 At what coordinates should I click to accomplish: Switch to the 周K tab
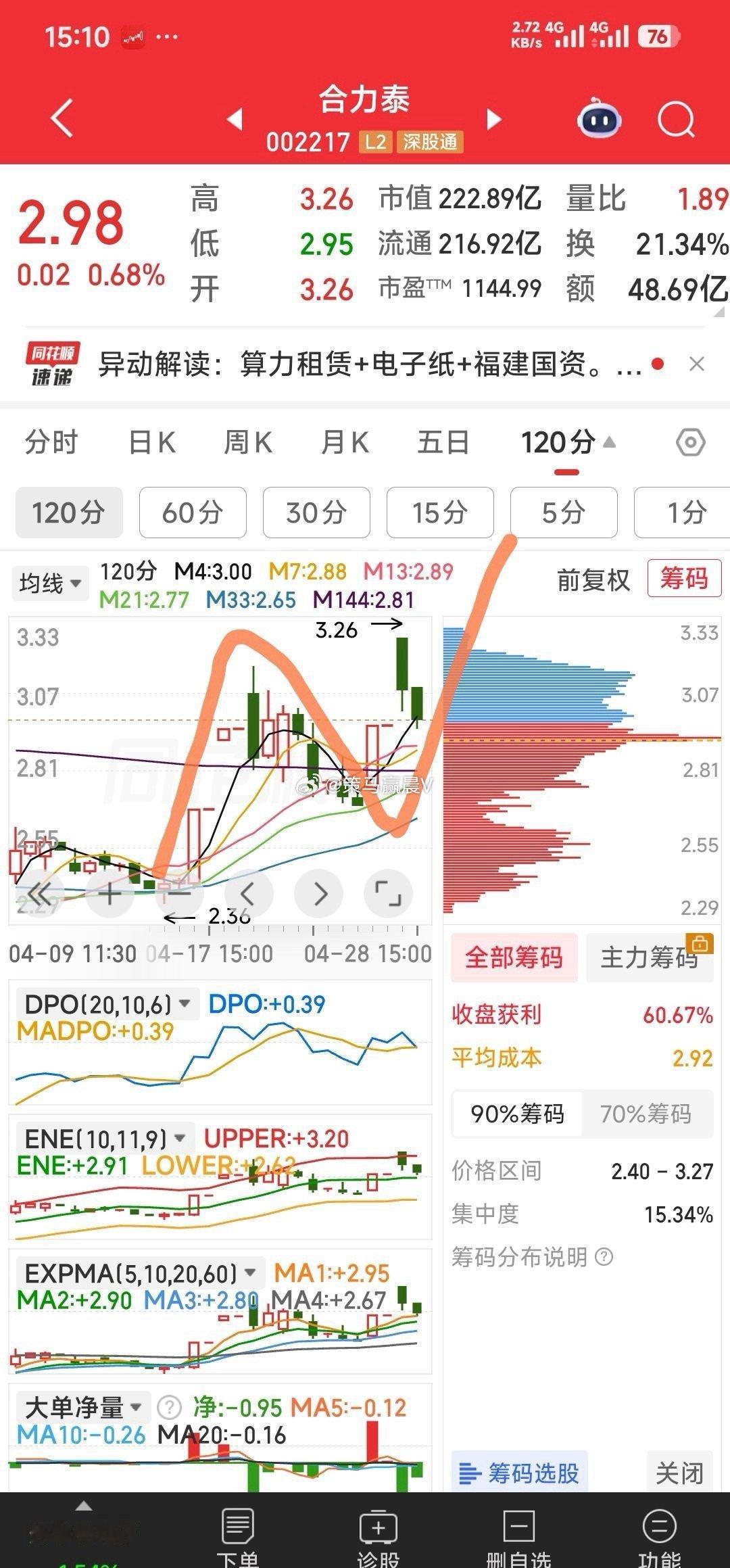(248, 443)
